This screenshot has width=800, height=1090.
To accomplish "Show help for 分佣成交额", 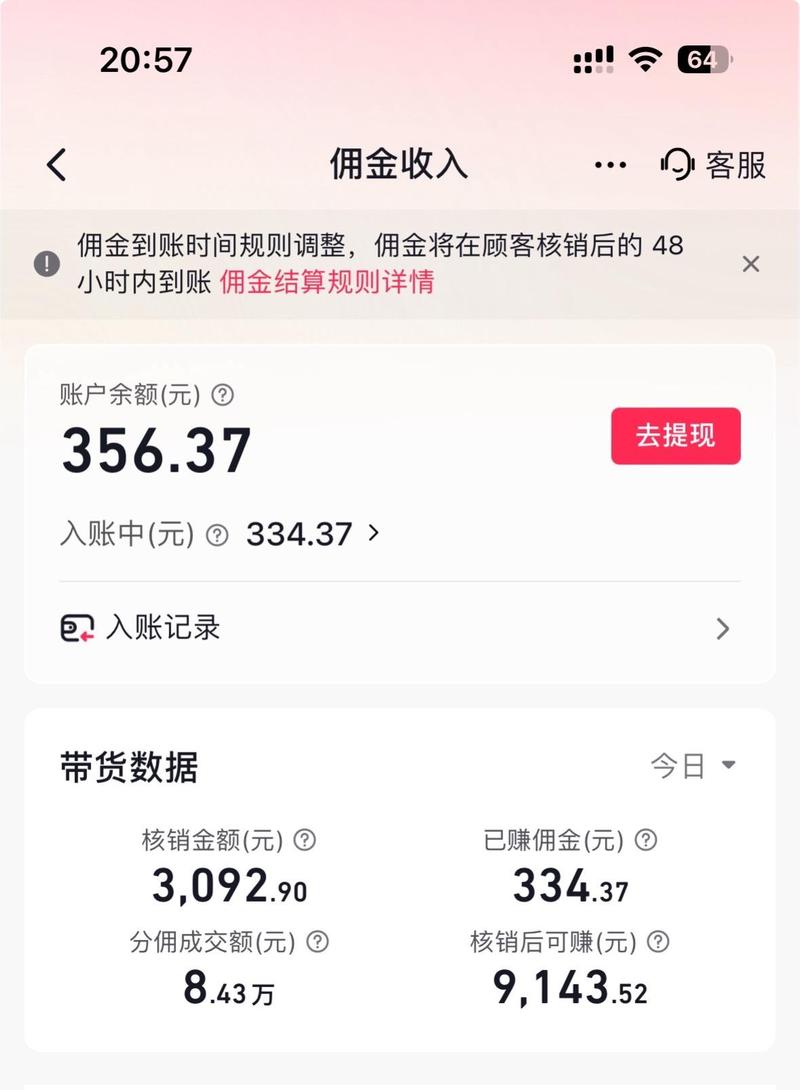I will 318,941.
